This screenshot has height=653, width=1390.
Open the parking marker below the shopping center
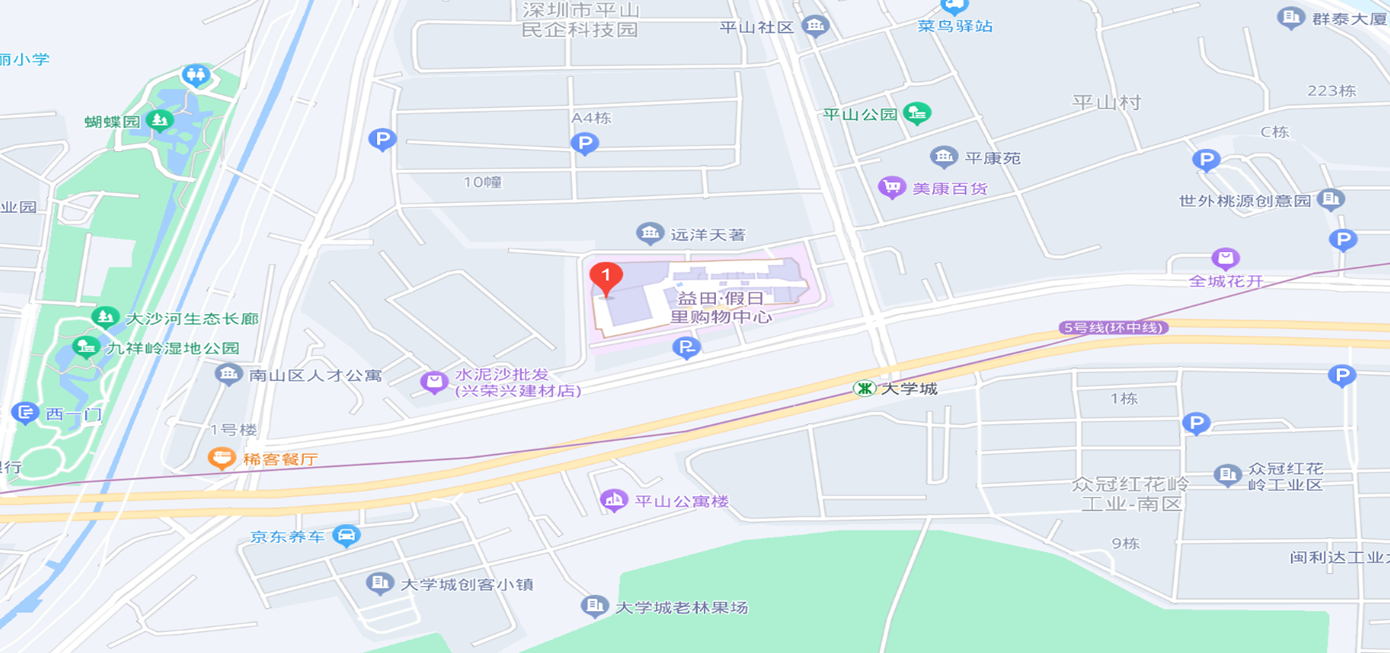(685, 348)
